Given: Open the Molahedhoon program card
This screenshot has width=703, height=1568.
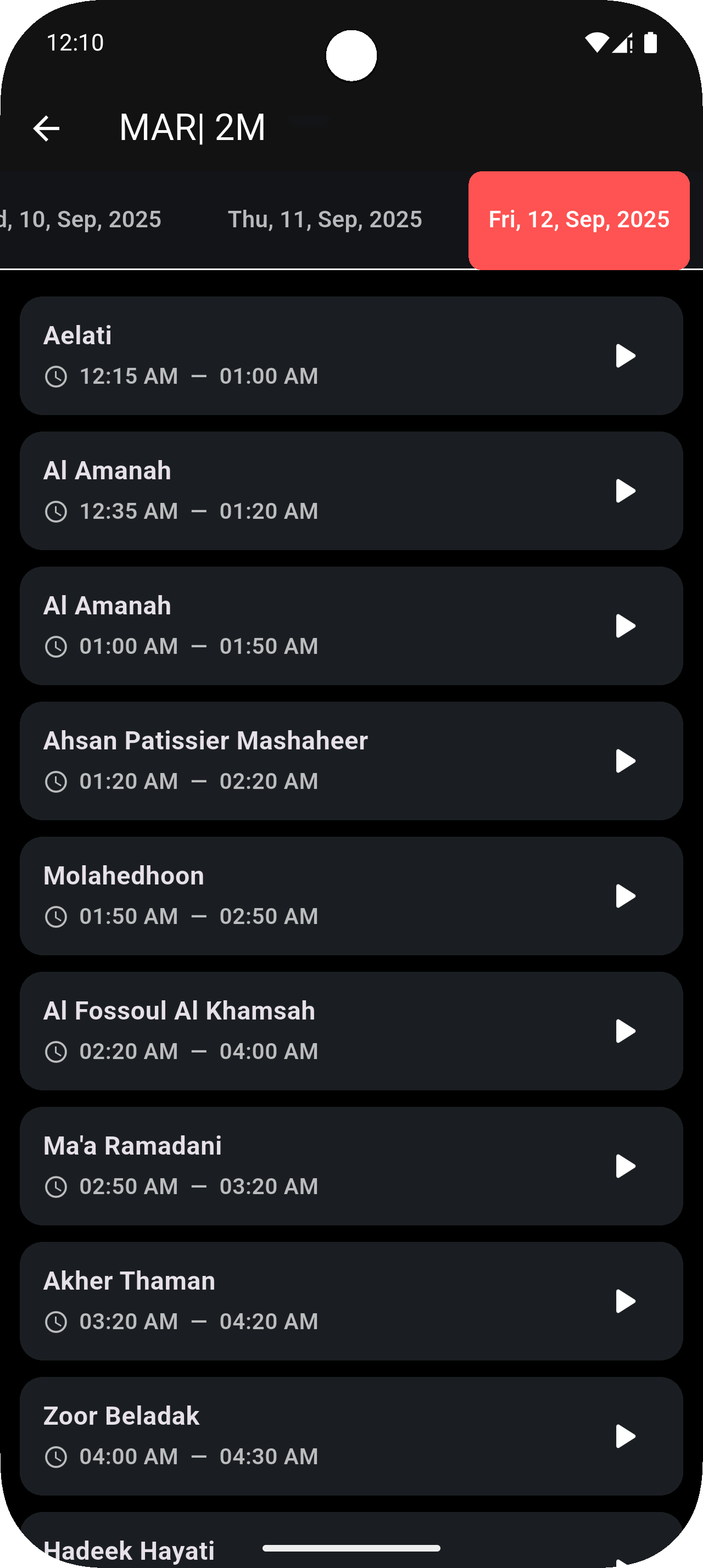Looking at the screenshot, I should pyautogui.click(x=304, y=896).
